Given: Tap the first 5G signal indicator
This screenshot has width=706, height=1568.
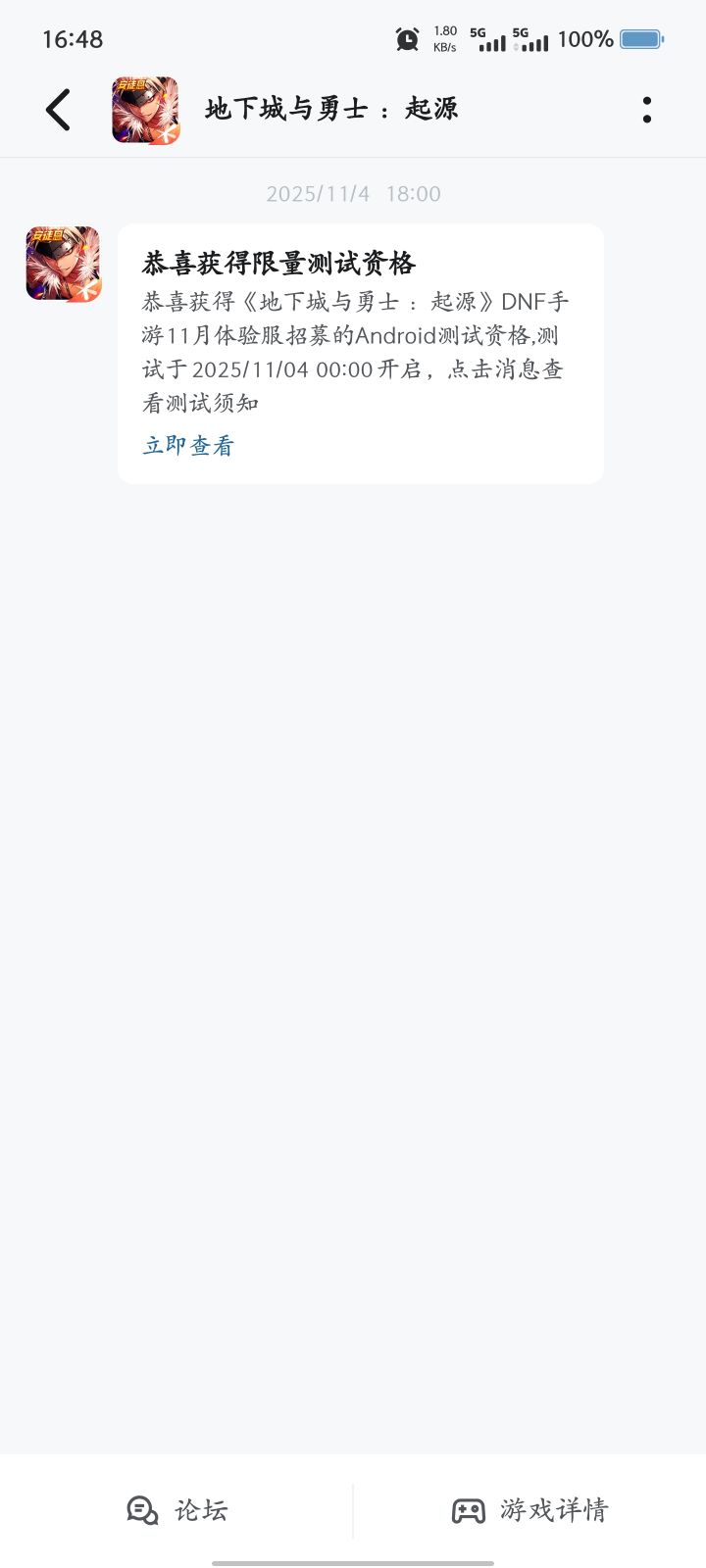Looking at the screenshot, I should pos(490,40).
